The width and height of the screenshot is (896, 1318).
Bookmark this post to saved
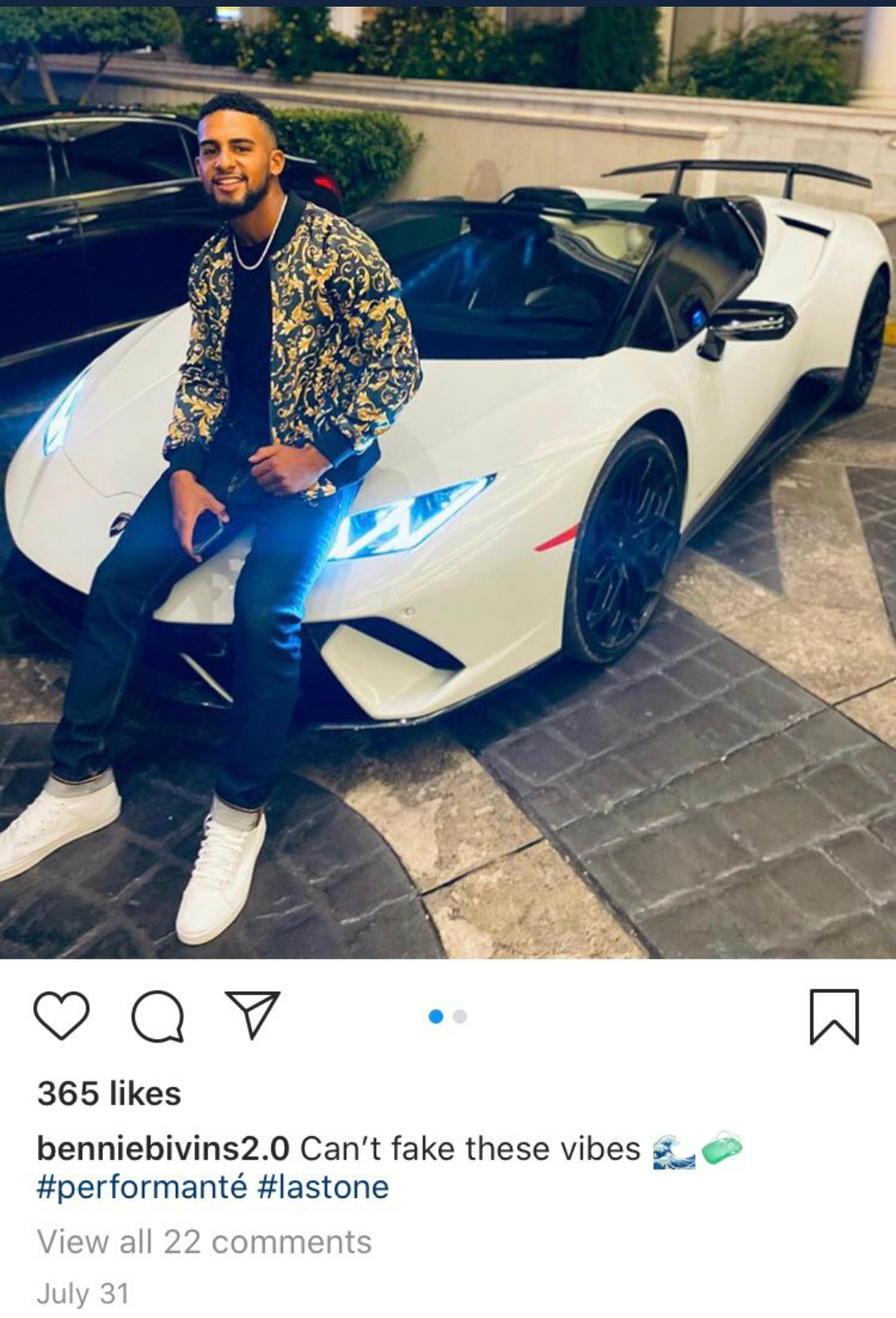tap(834, 1016)
